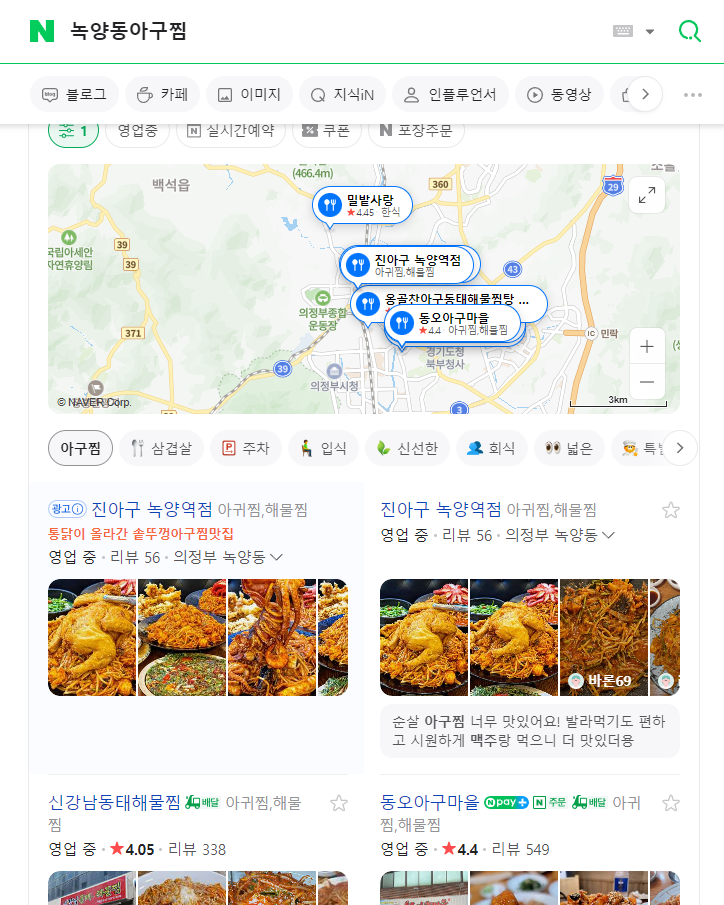Open the 밀밭사랑 map pin
Screen dimensions: 724x905
coord(361,206)
